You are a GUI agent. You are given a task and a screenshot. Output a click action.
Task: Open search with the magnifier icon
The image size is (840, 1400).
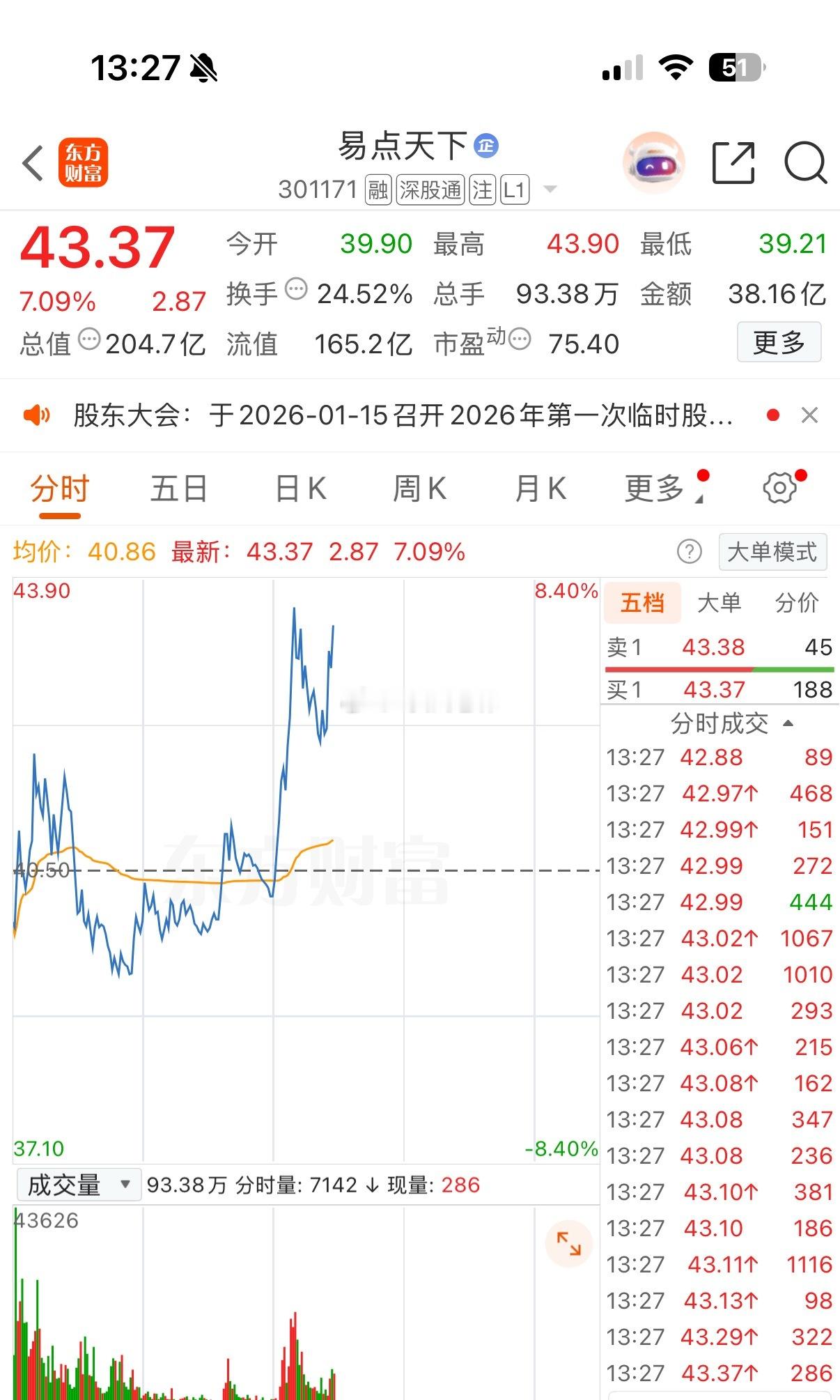(x=805, y=162)
